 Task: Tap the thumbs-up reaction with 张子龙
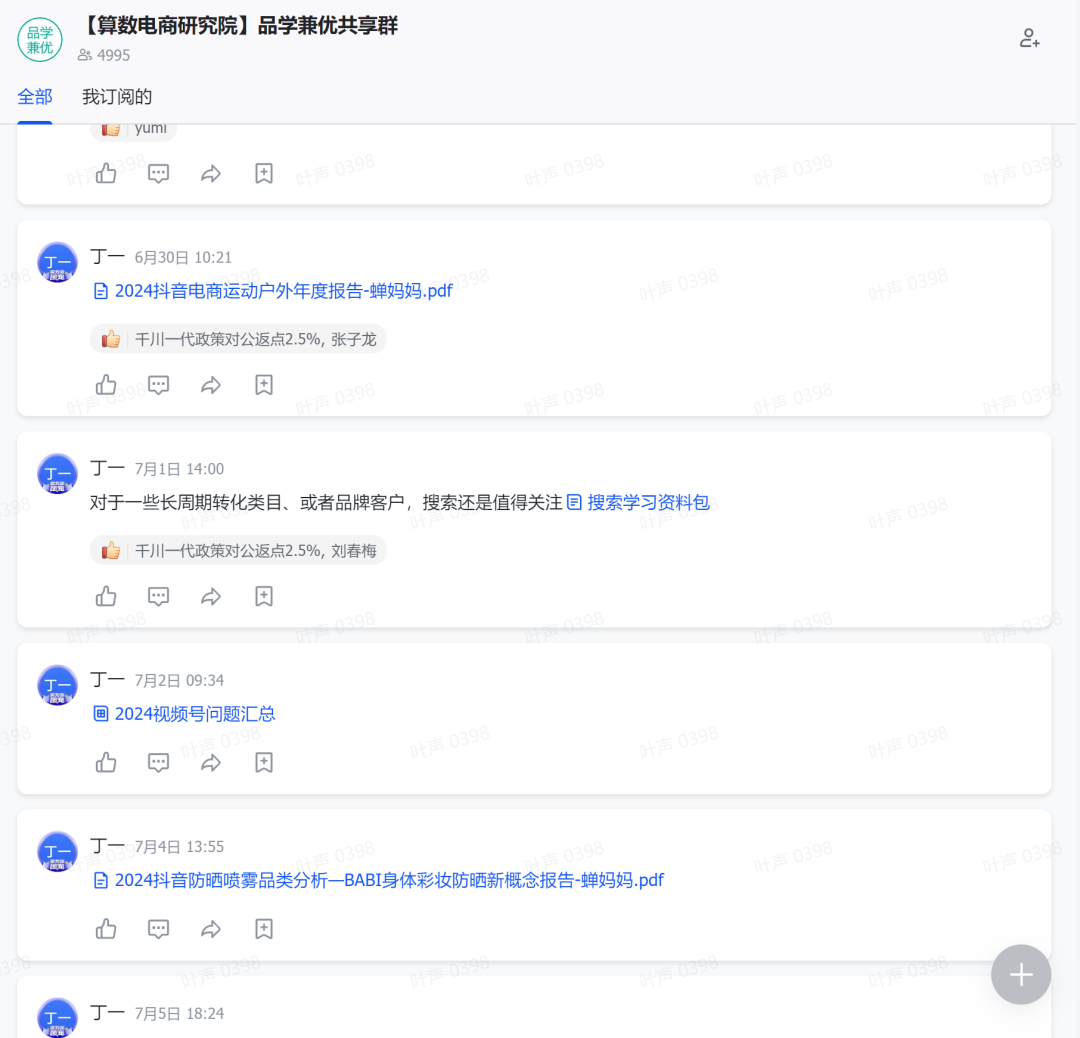coord(238,339)
